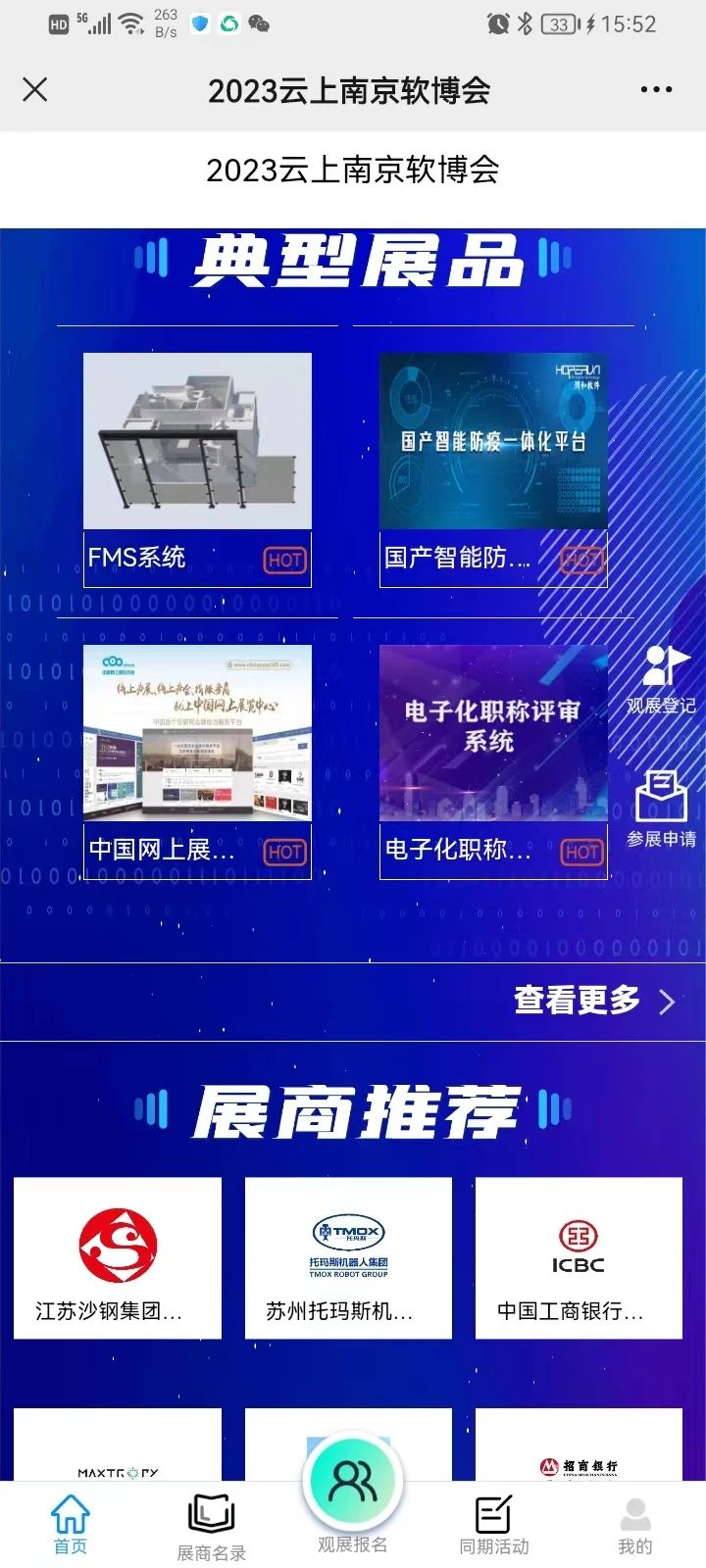Image resolution: width=706 pixels, height=1568 pixels.
Task: Open exhibitor 苏州托玛斯机器人集团
Action: pos(348,1257)
